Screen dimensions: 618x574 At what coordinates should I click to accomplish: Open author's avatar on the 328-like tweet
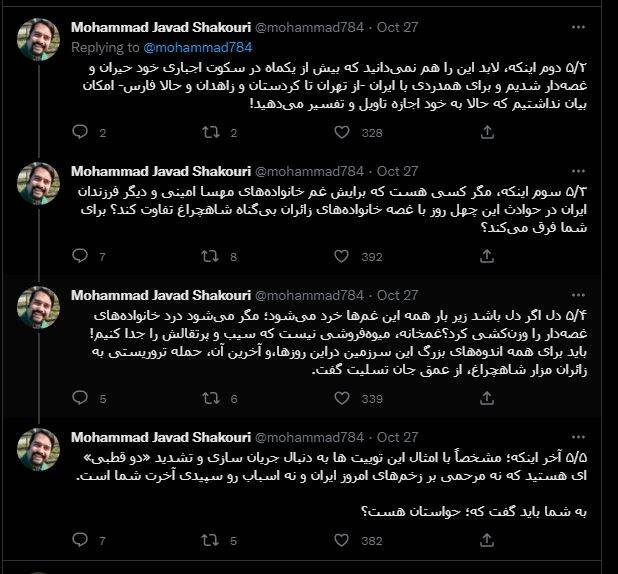tap(40, 38)
